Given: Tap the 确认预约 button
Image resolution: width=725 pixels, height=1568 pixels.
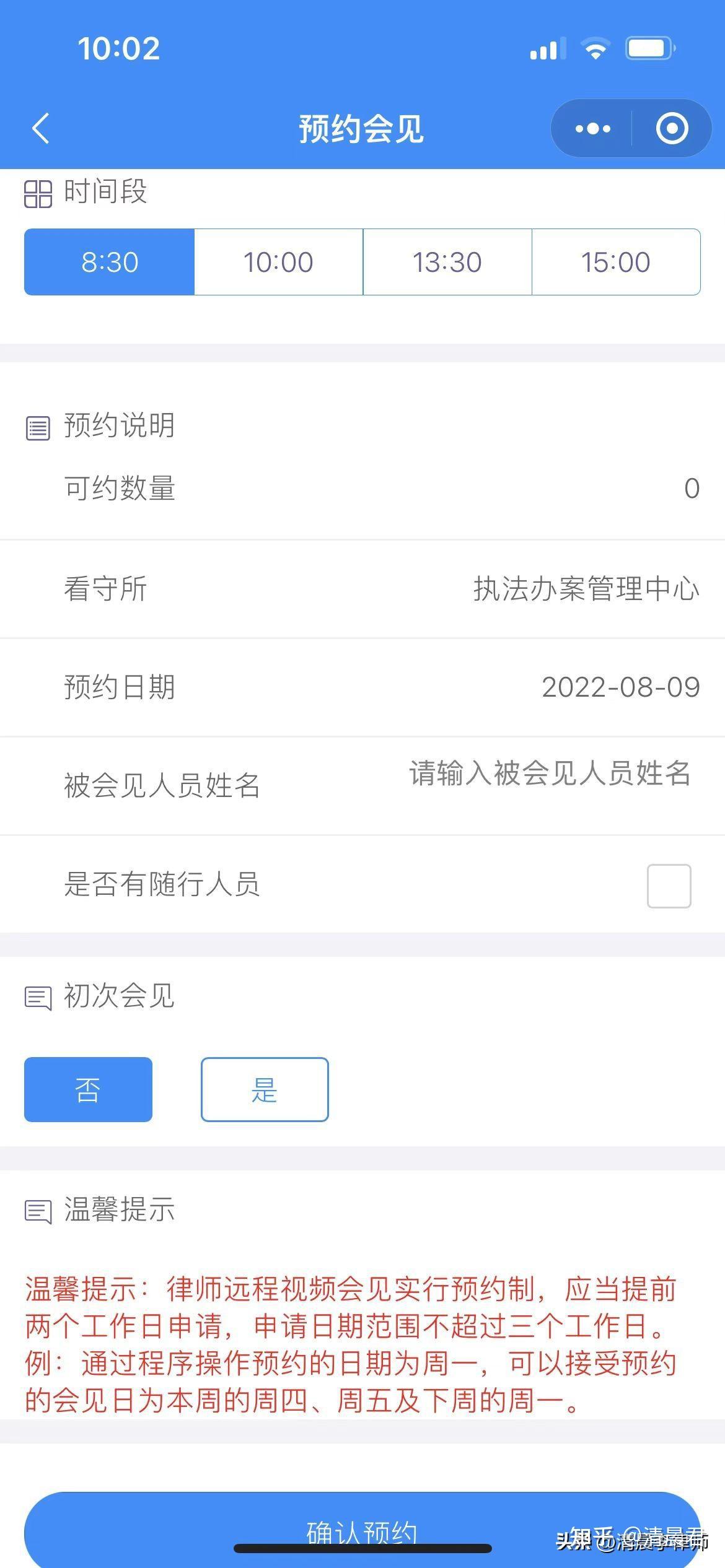Looking at the screenshot, I should [x=362, y=1531].
